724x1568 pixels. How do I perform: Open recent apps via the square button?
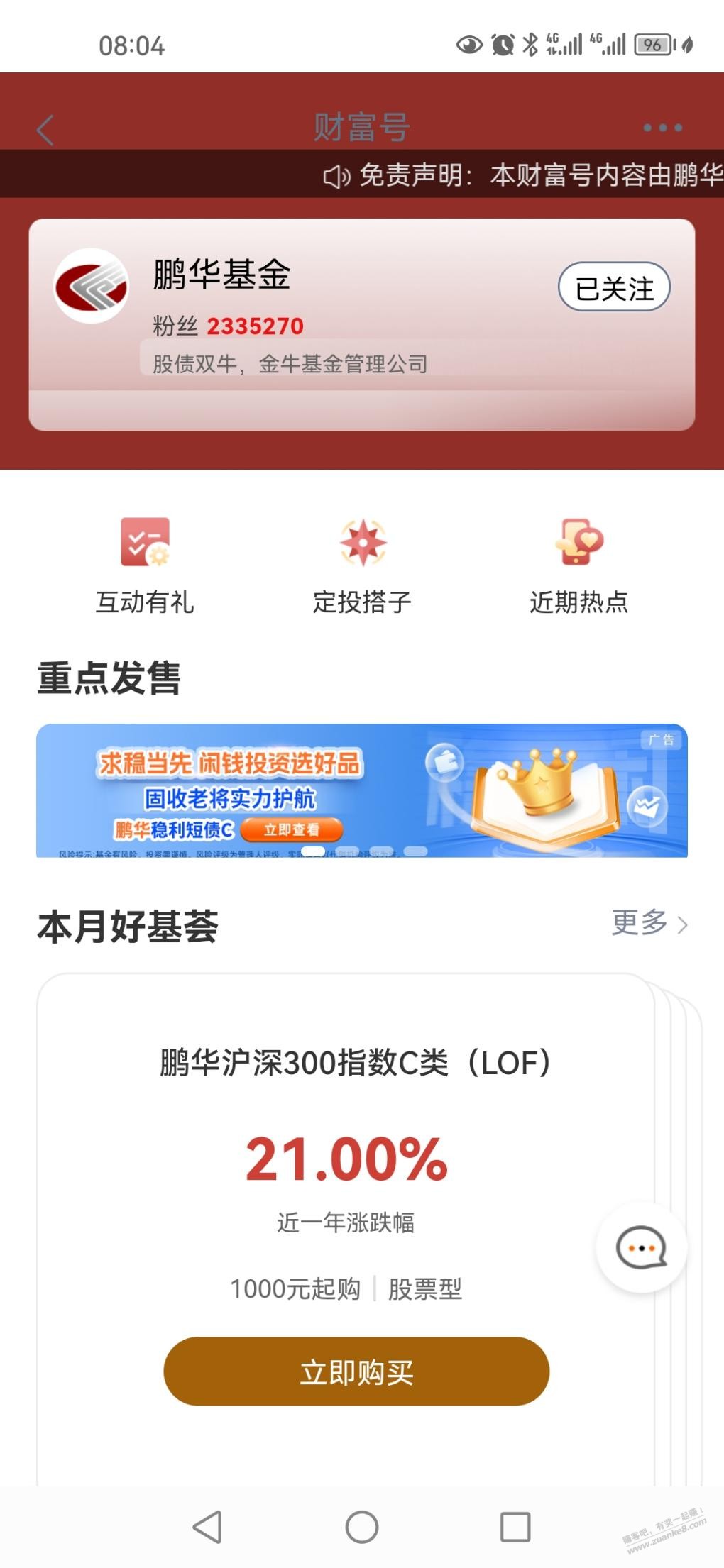(x=515, y=1527)
